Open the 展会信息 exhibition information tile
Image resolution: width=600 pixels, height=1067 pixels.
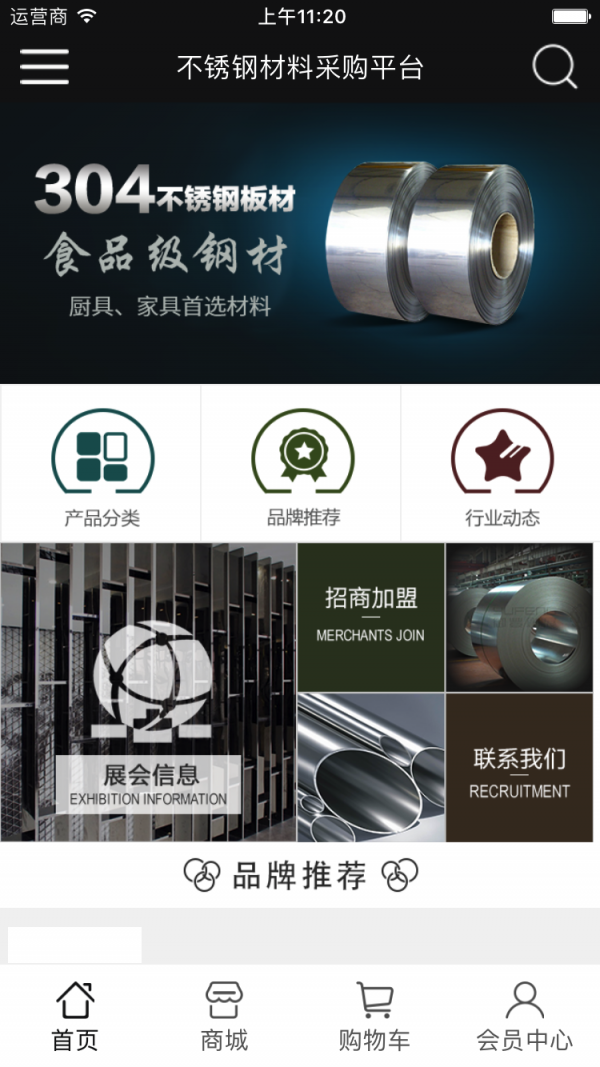pos(148,692)
